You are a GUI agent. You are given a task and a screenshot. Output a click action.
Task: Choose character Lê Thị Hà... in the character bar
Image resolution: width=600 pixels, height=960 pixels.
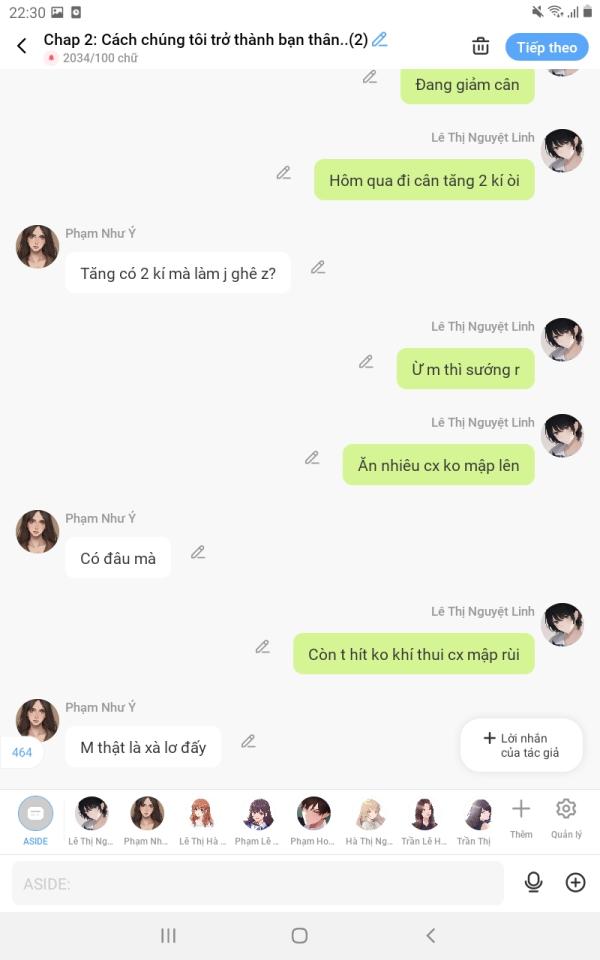coord(202,820)
